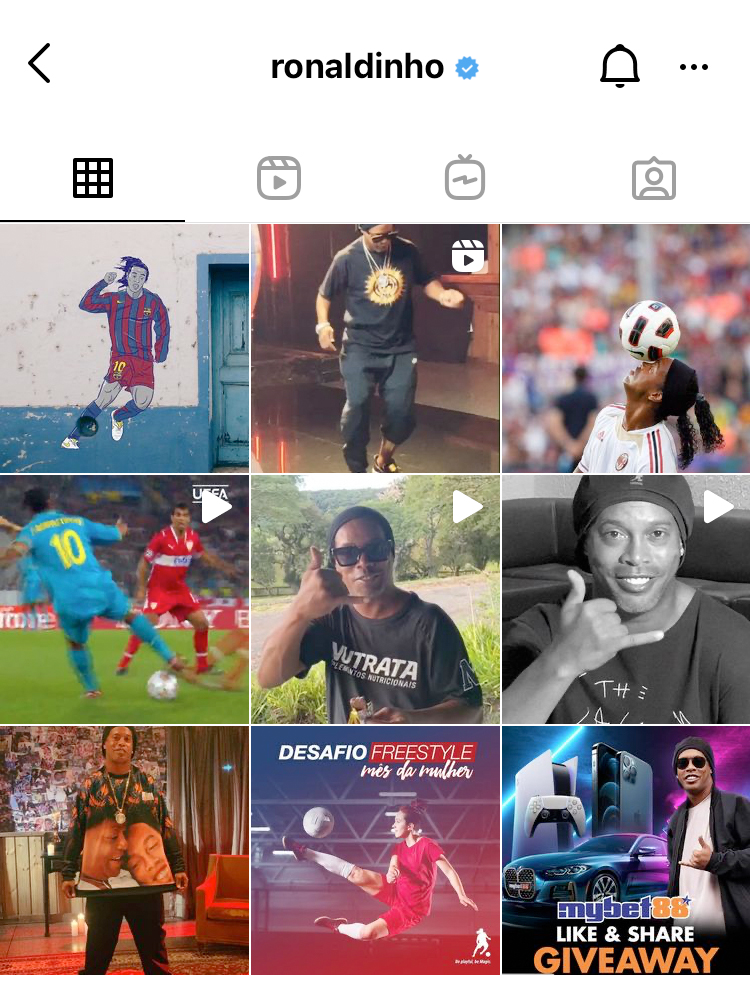This screenshot has height=992, width=750.
Task: Open the three-dot overflow menu
Action: pyautogui.click(x=693, y=67)
